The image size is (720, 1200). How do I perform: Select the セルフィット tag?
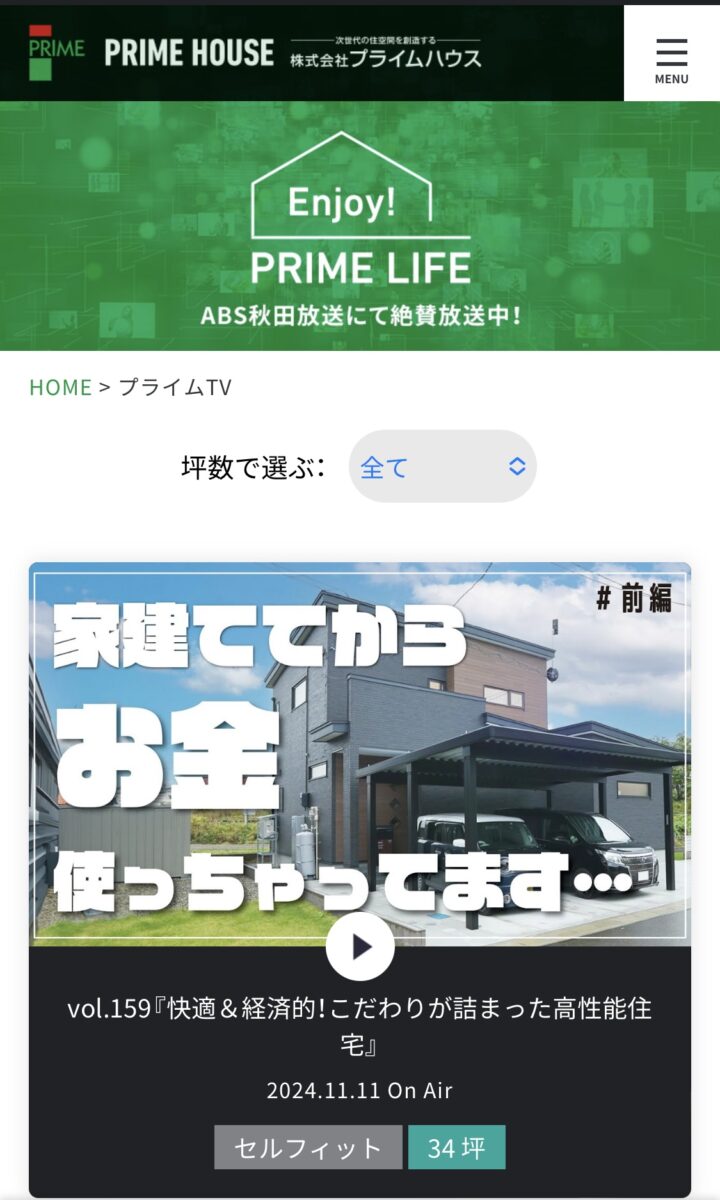(308, 1147)
